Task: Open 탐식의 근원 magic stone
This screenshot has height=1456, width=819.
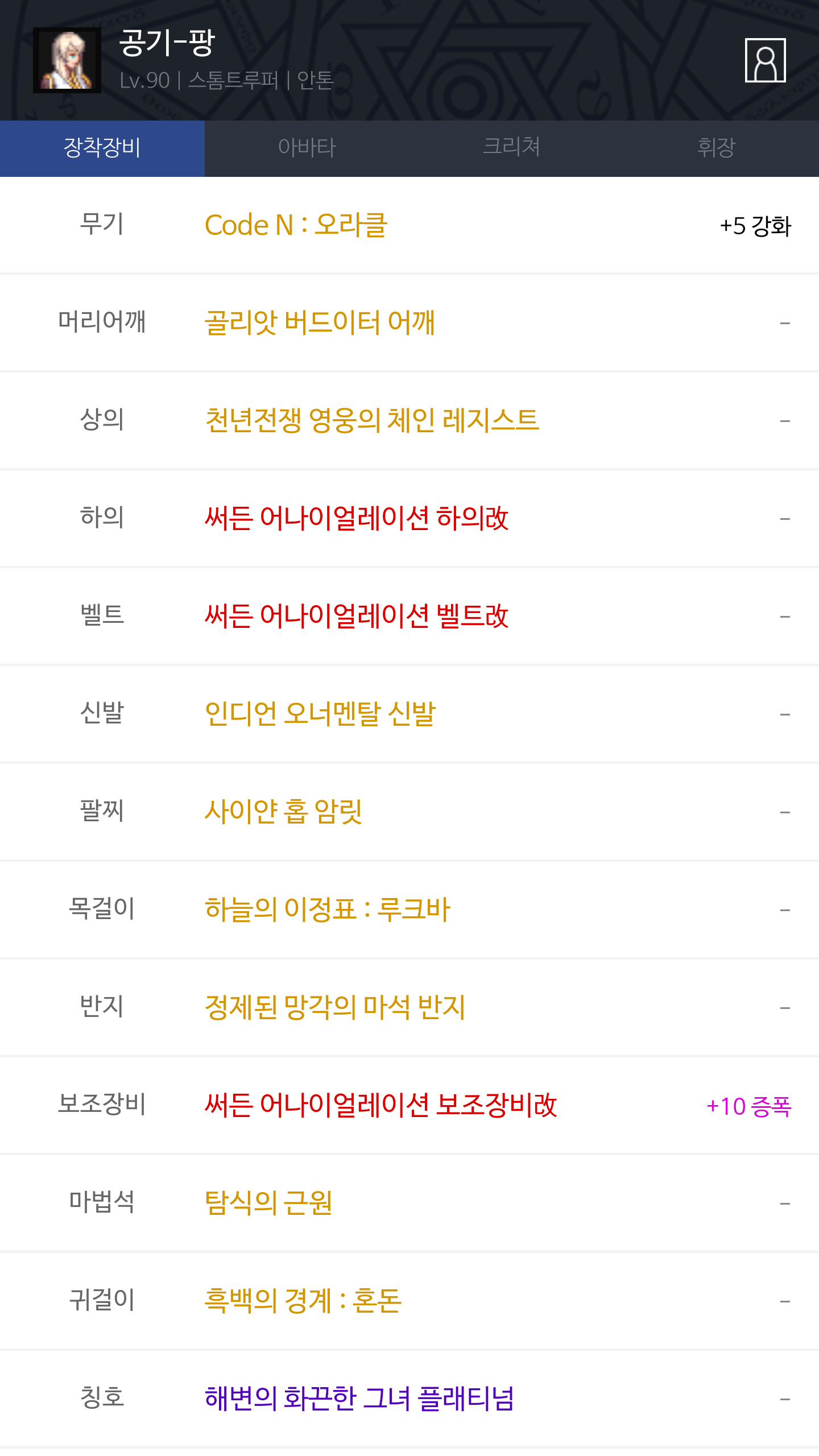Action: pyautogui.click(x=268, y=1203)
